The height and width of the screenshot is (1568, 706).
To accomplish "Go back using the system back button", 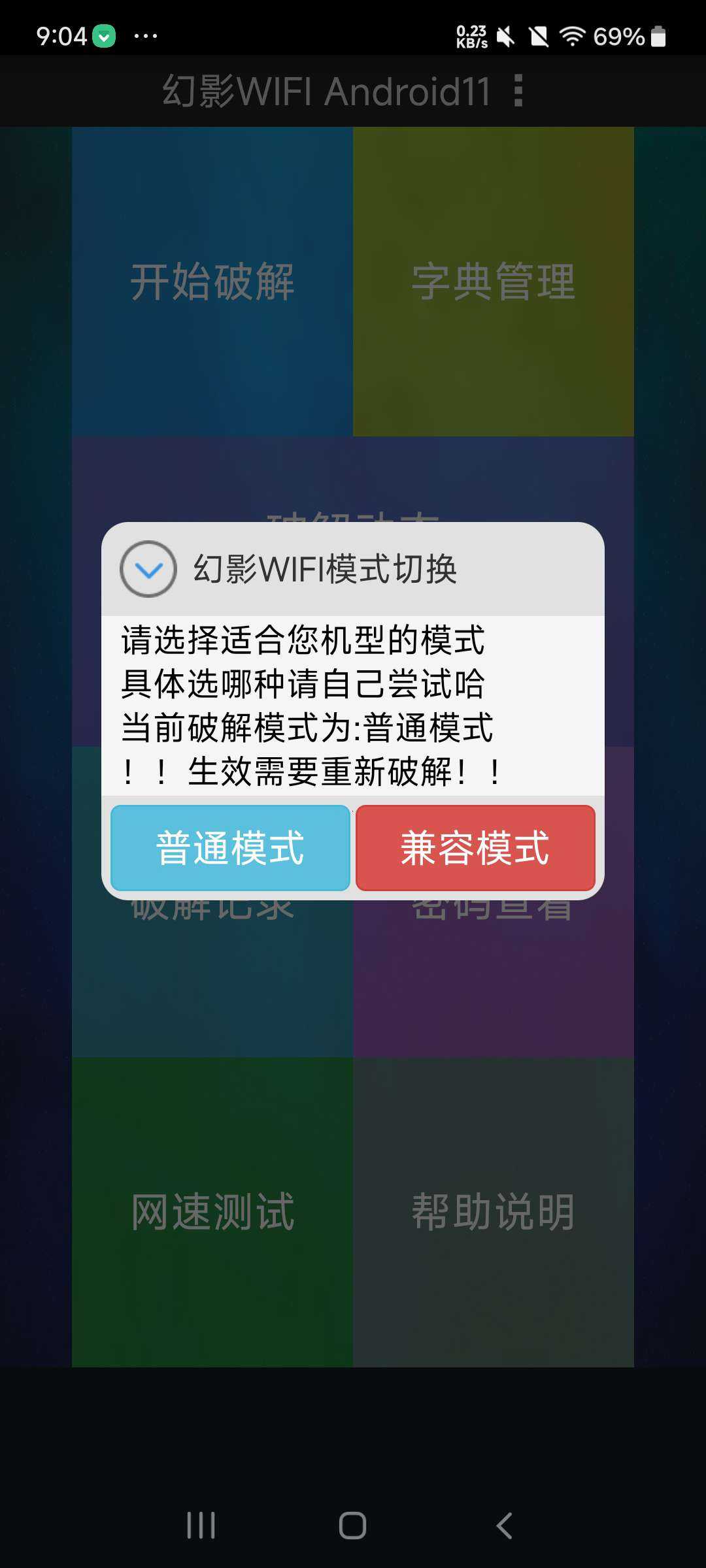I will coord(504,1526).
